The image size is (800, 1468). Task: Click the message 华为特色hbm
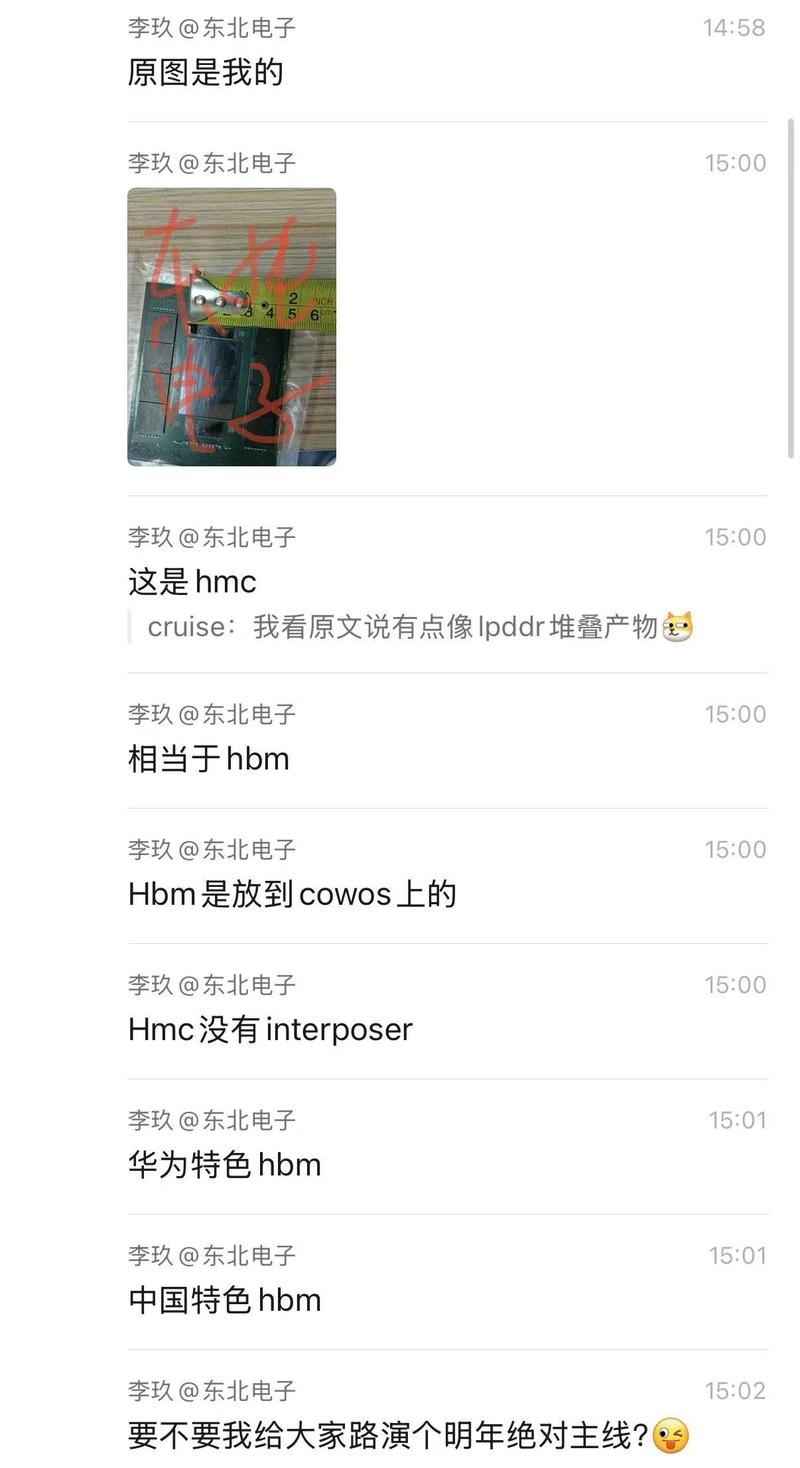(x=222, y=1164)
